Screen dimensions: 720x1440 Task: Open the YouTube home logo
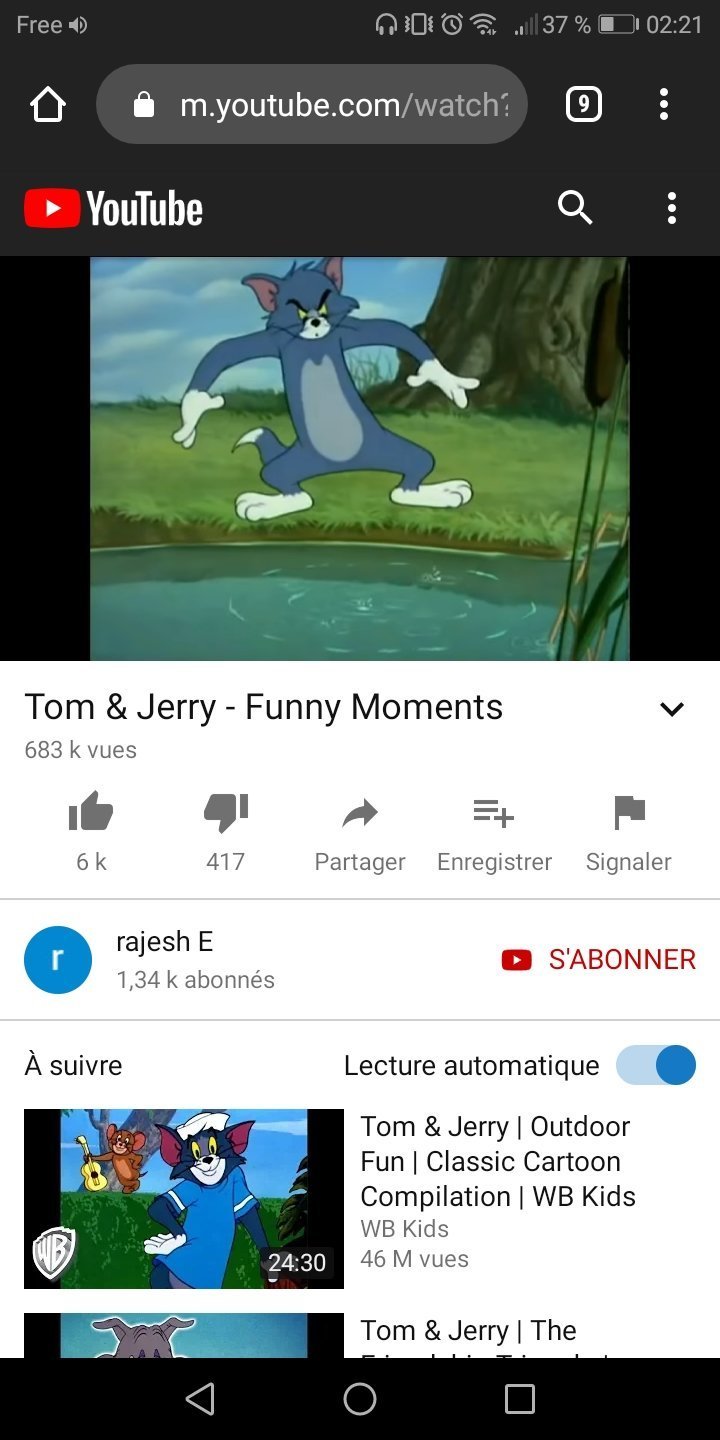tap(114, 209)
